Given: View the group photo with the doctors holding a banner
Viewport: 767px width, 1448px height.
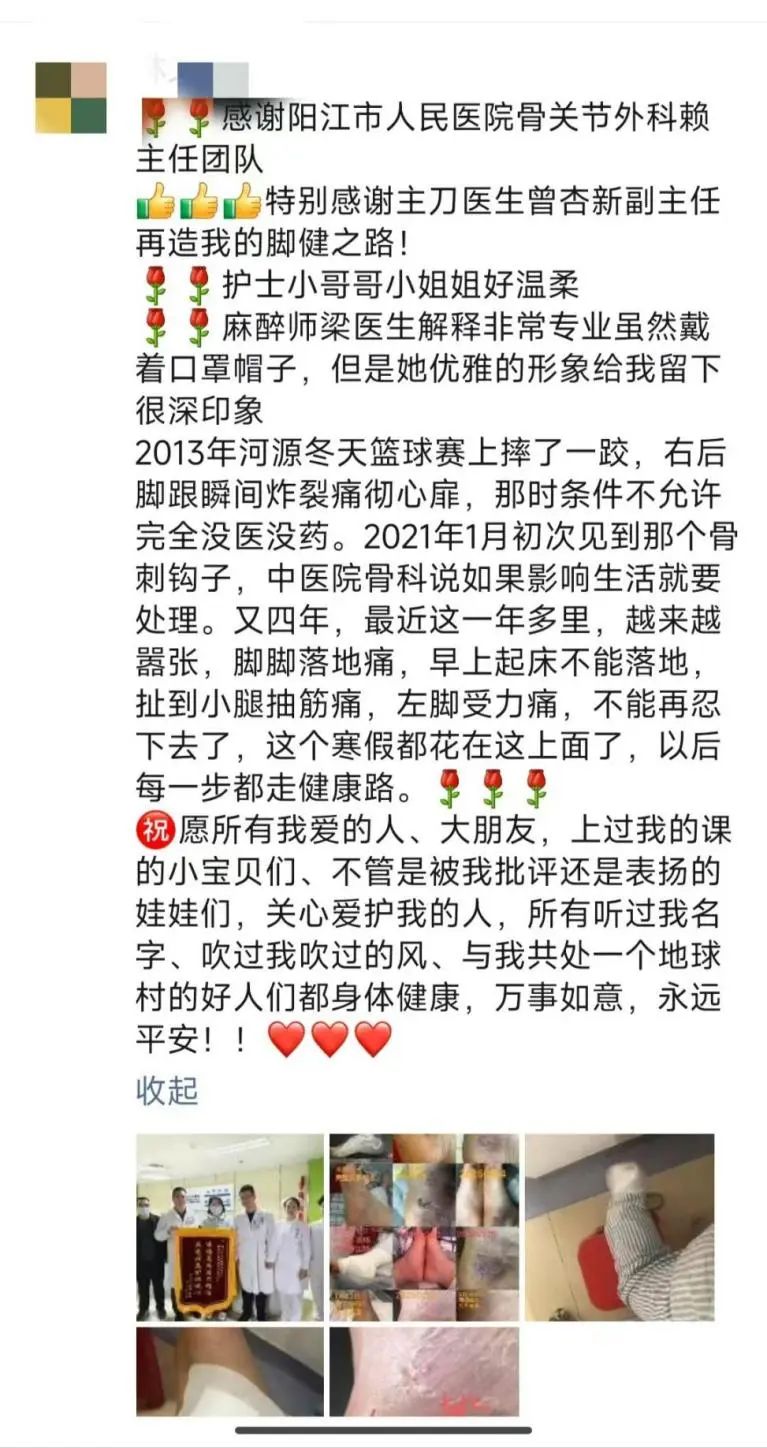Looking at the screenshot, I should 230,1227.
